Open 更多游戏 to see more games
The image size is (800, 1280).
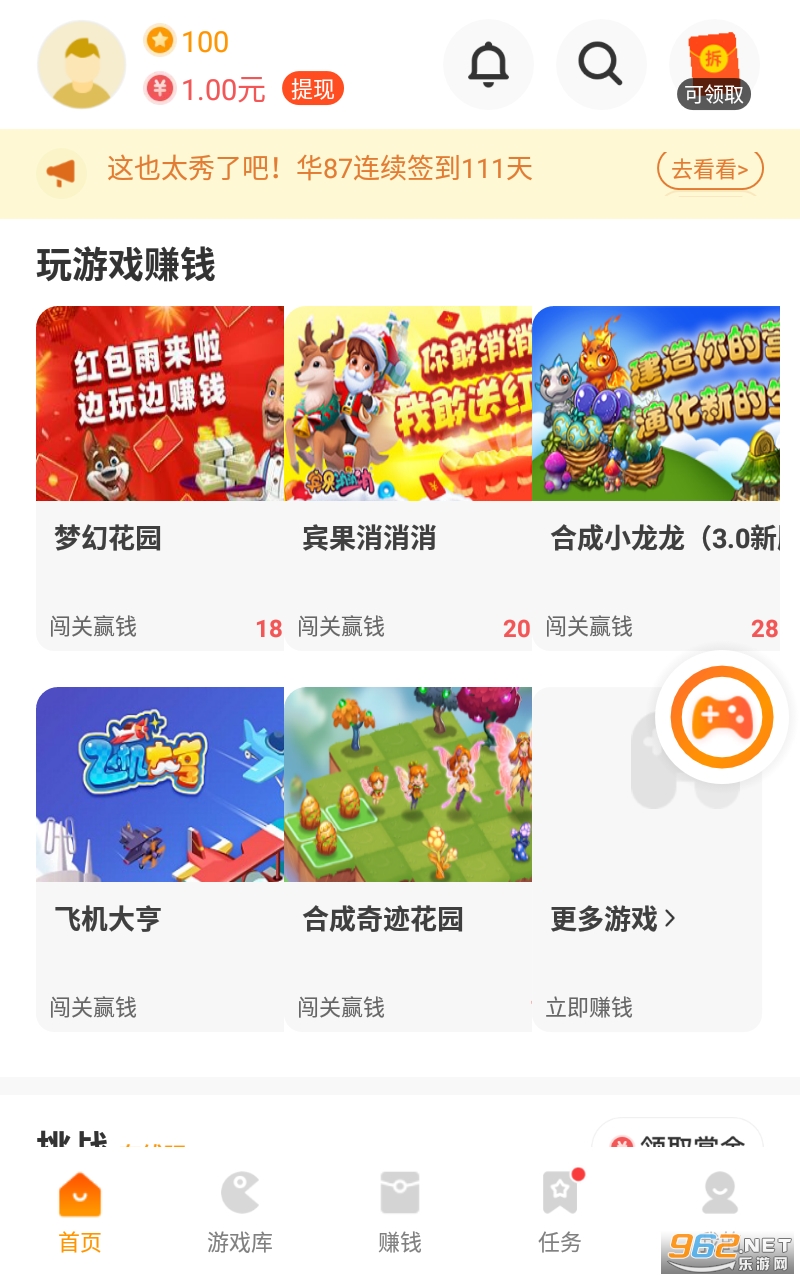[647, 859]
